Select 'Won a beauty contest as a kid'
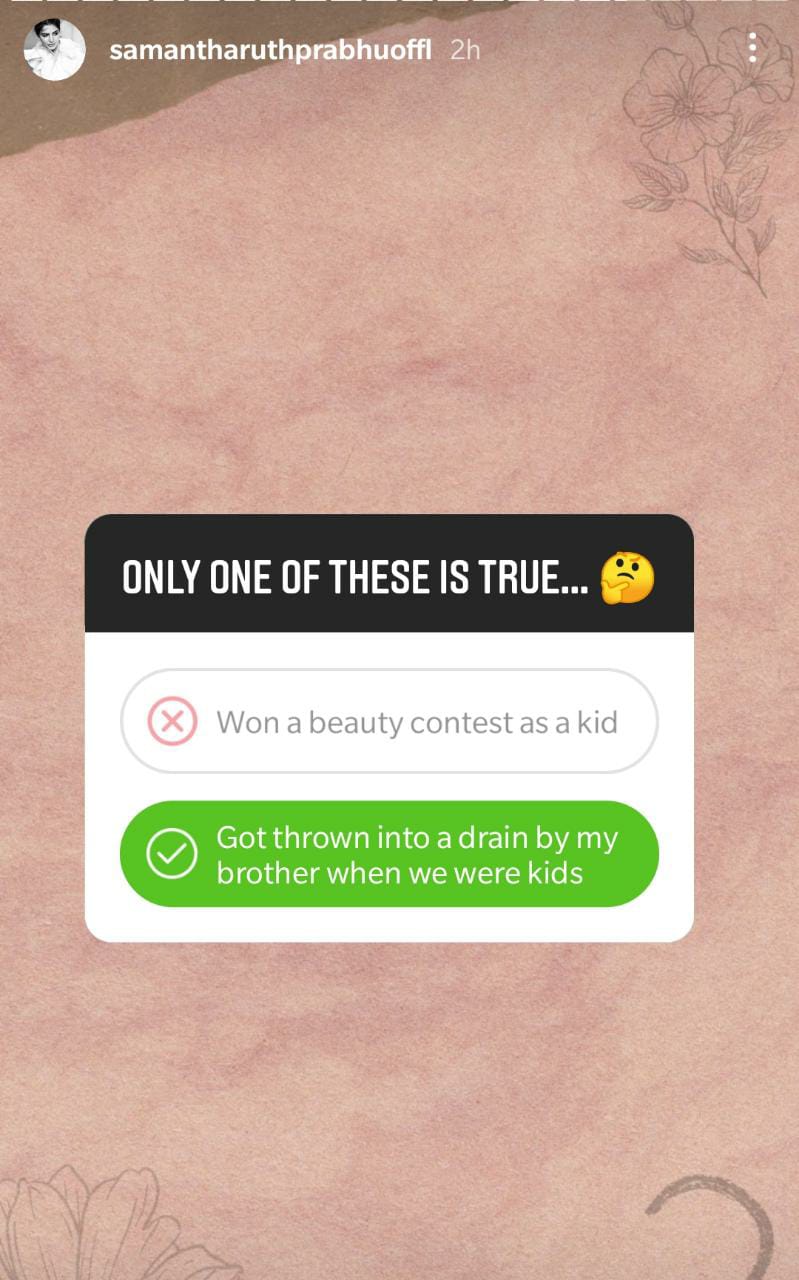This screenshot has height=1280, width=799. (389, 721)
